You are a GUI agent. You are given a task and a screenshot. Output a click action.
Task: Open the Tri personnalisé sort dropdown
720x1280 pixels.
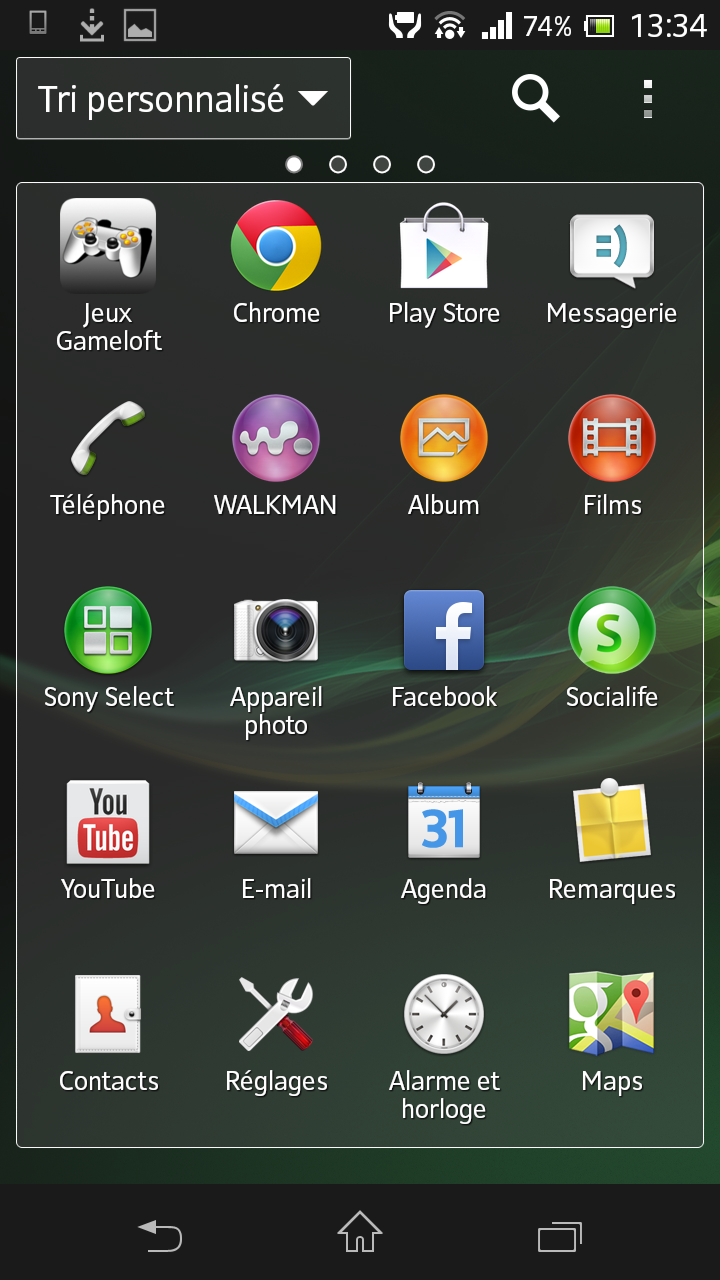tap(183, 99)
